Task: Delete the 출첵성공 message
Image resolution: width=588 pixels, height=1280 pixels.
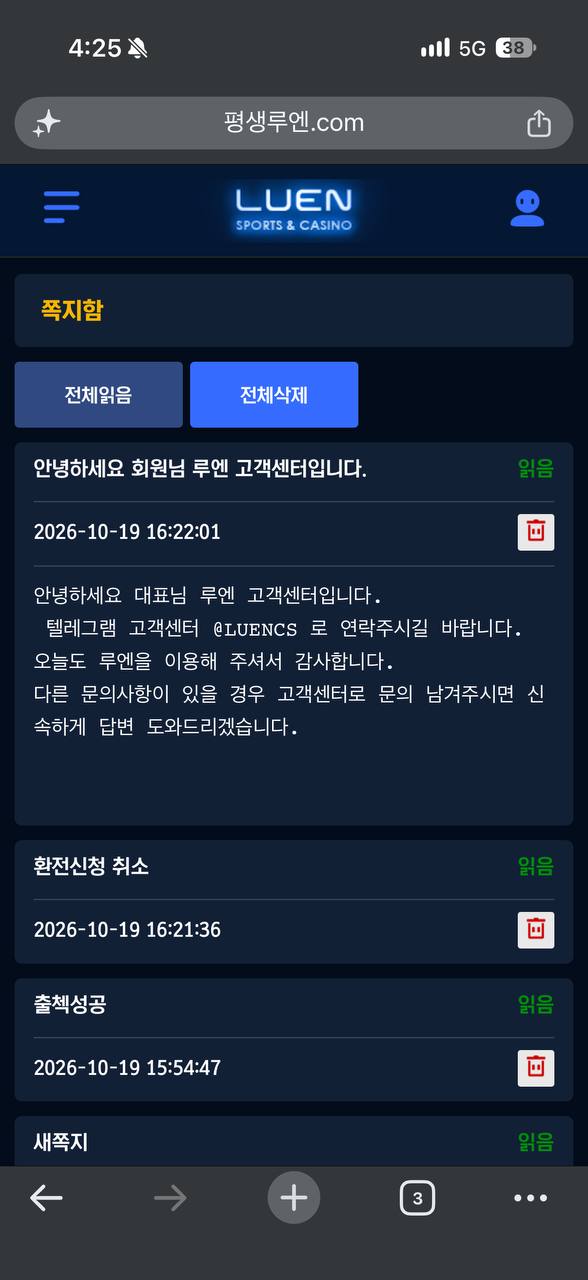Action: (536, 1068)
